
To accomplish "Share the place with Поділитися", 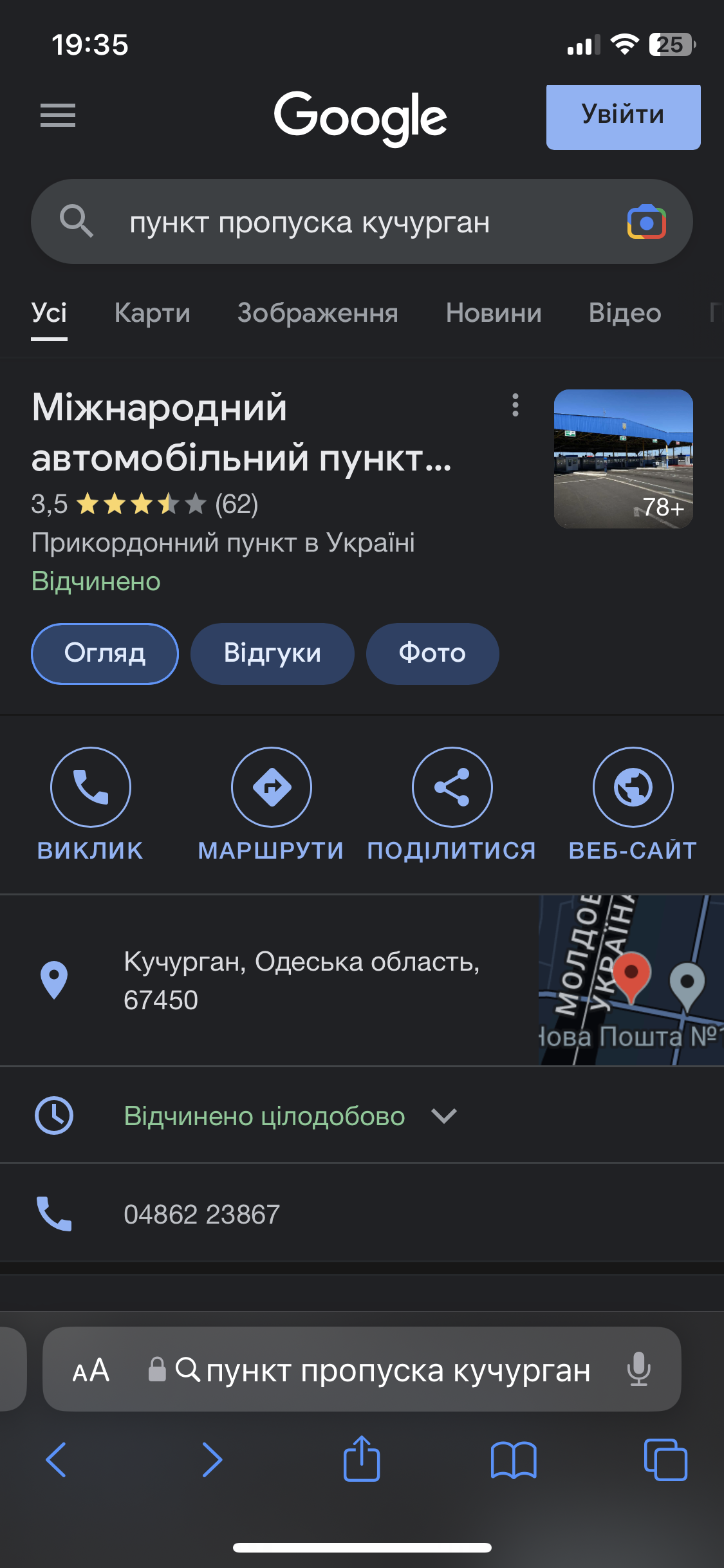I will 452,787.
